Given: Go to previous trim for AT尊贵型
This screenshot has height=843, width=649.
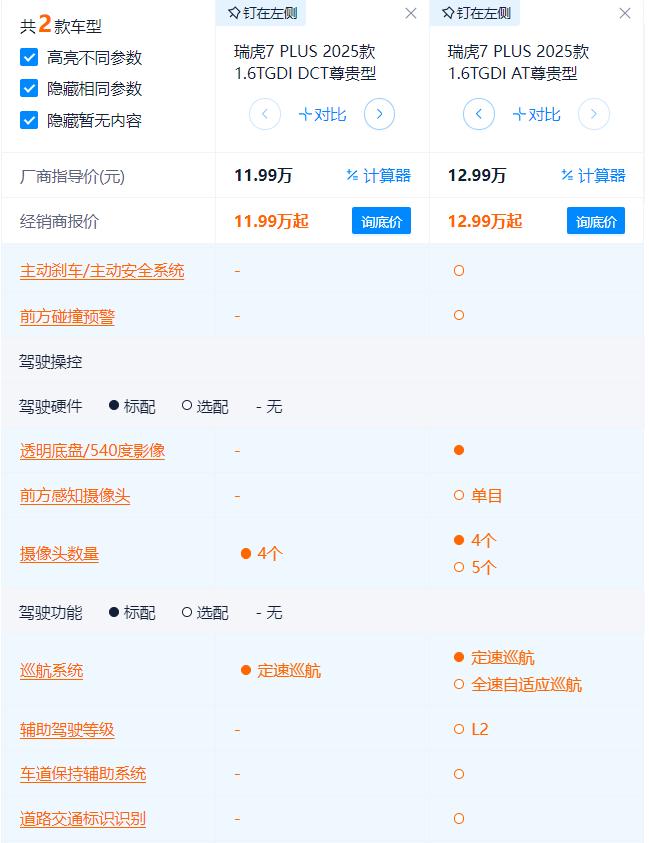Looking at the screenshot, I should coord(479,114).
